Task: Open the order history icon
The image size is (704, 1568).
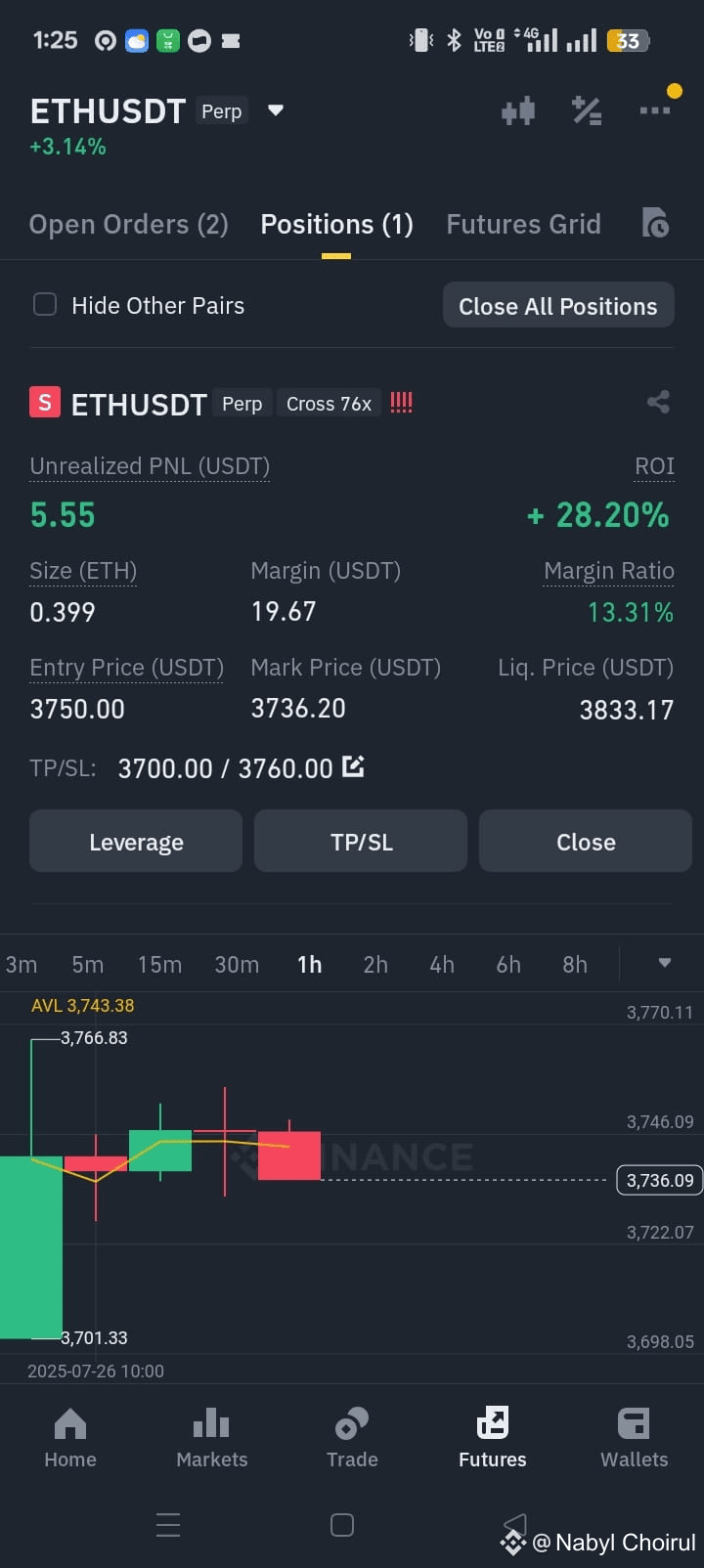Action: [x=655, y=224]
